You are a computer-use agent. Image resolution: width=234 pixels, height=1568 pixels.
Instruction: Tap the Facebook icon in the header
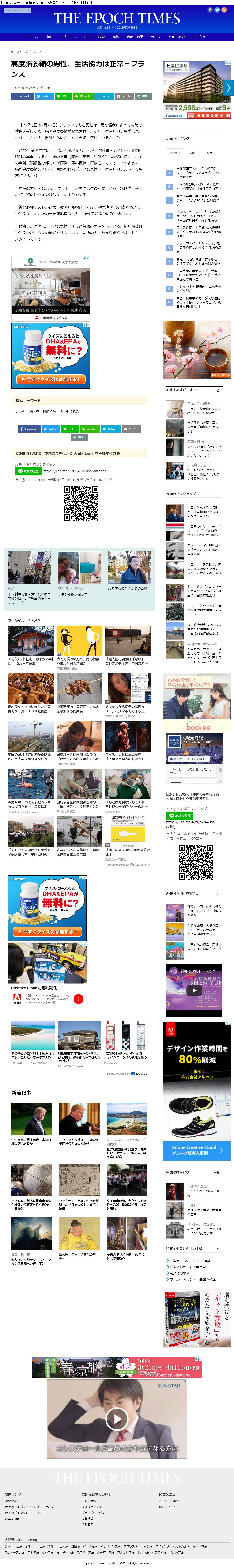[x=210, y=10]
